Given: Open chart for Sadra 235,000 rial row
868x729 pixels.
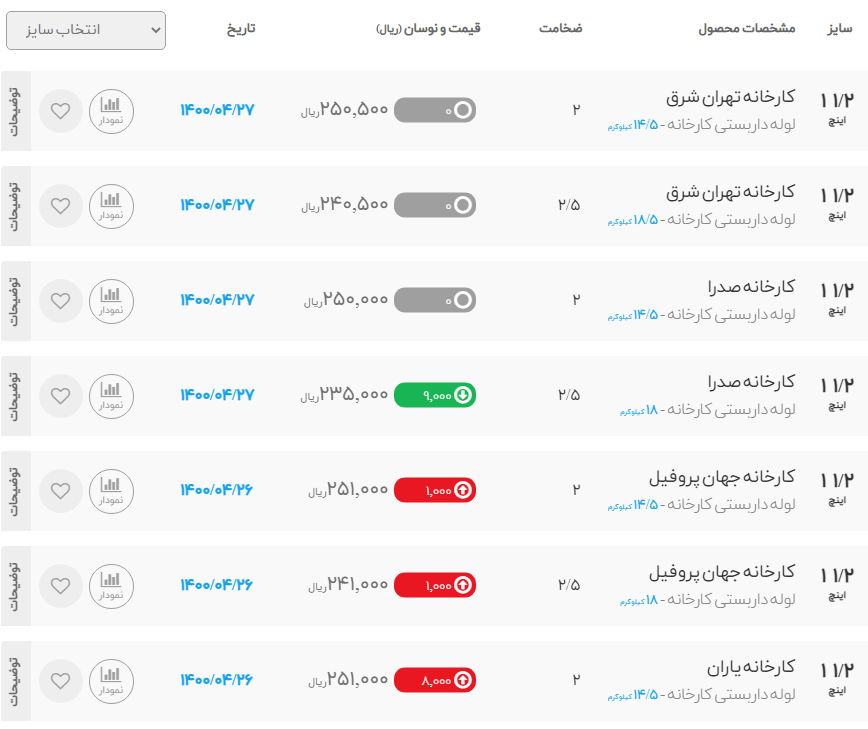Looking at the screenshot, I should pos(111,395).
